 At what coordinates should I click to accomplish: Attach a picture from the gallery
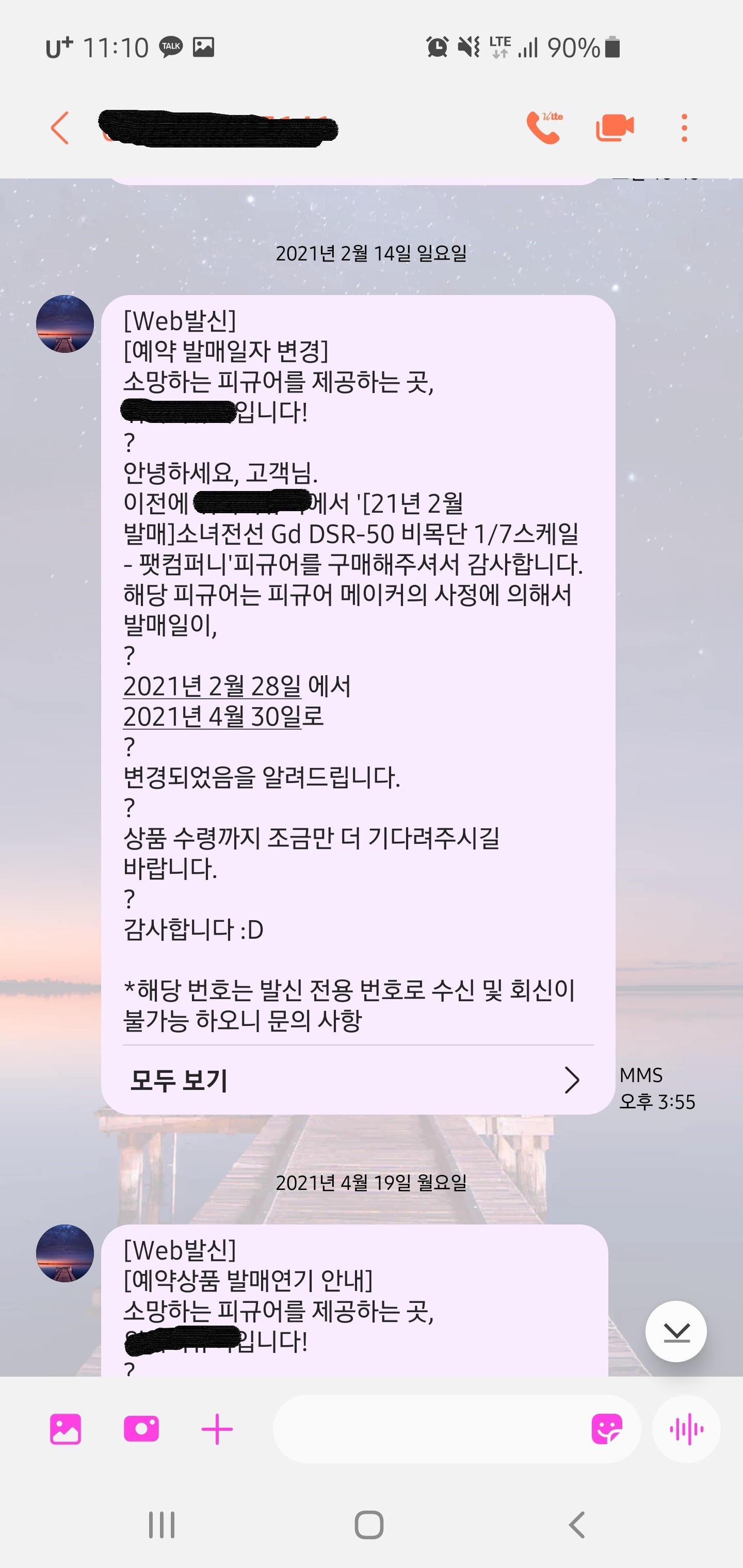coord(65,1429)
